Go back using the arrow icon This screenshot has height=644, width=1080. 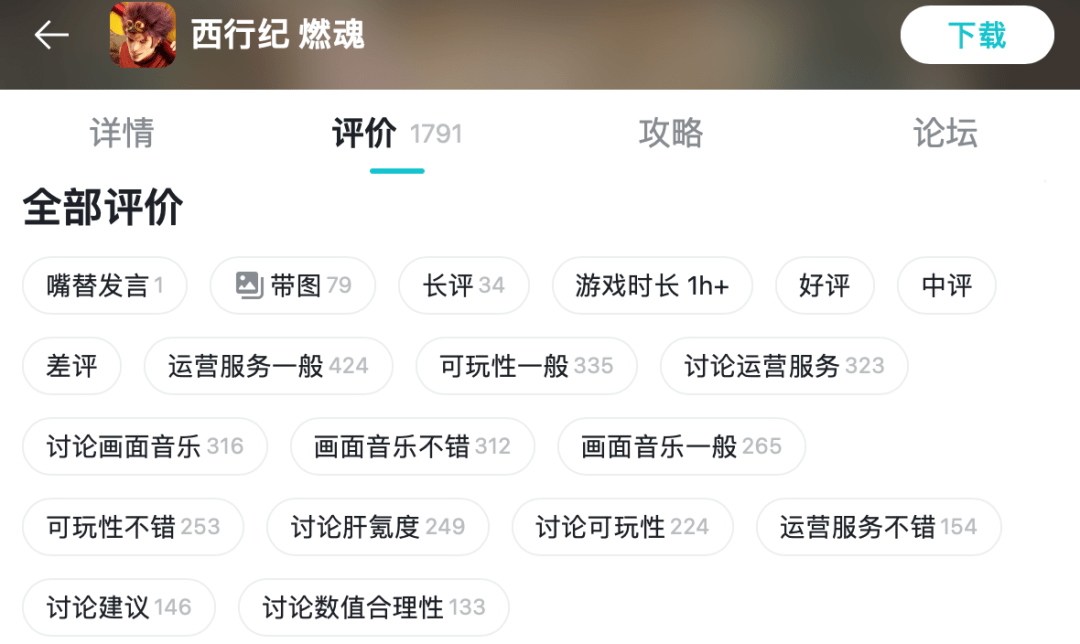coord(51,36)
